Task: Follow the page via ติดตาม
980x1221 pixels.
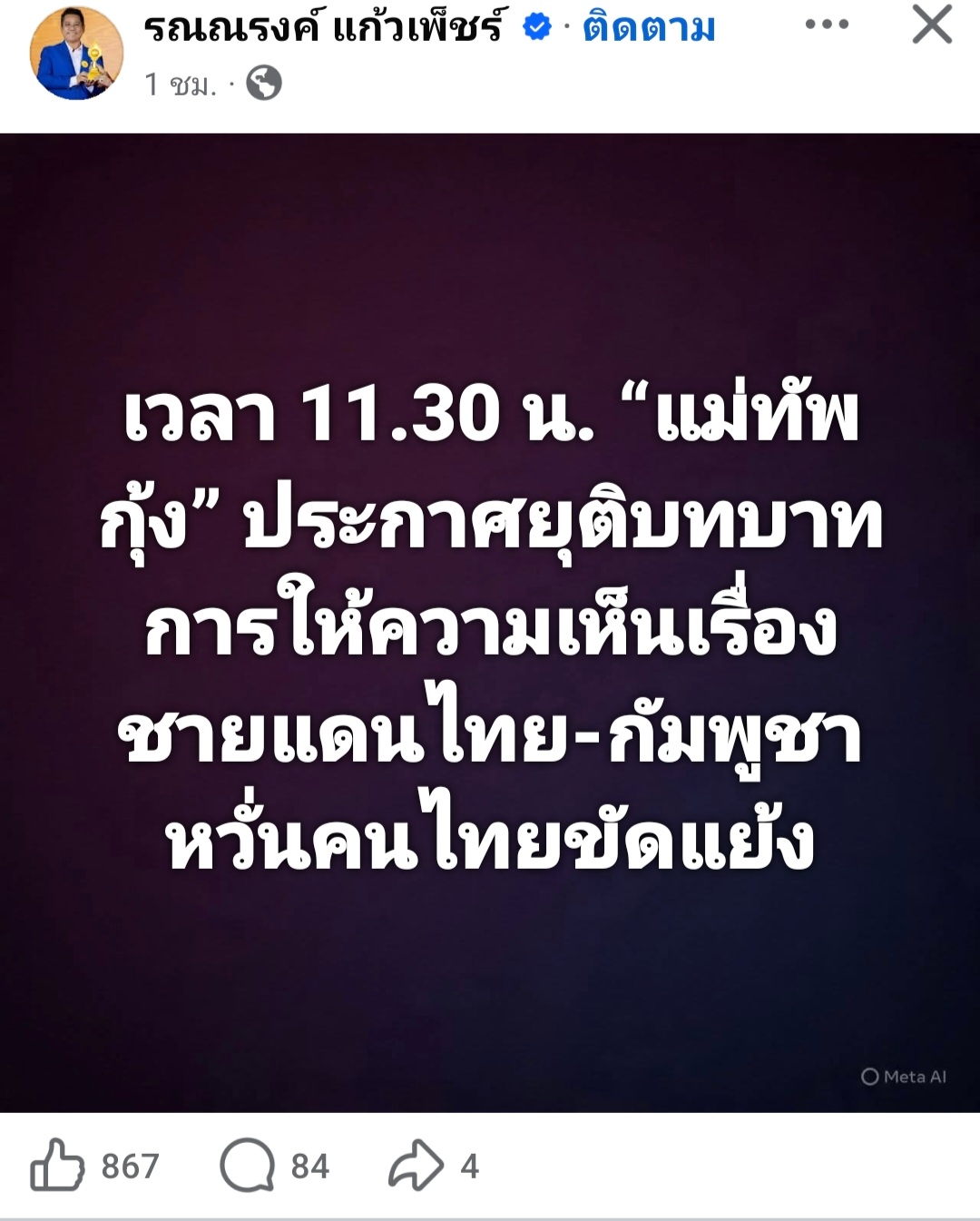Action: pos(649,28)
